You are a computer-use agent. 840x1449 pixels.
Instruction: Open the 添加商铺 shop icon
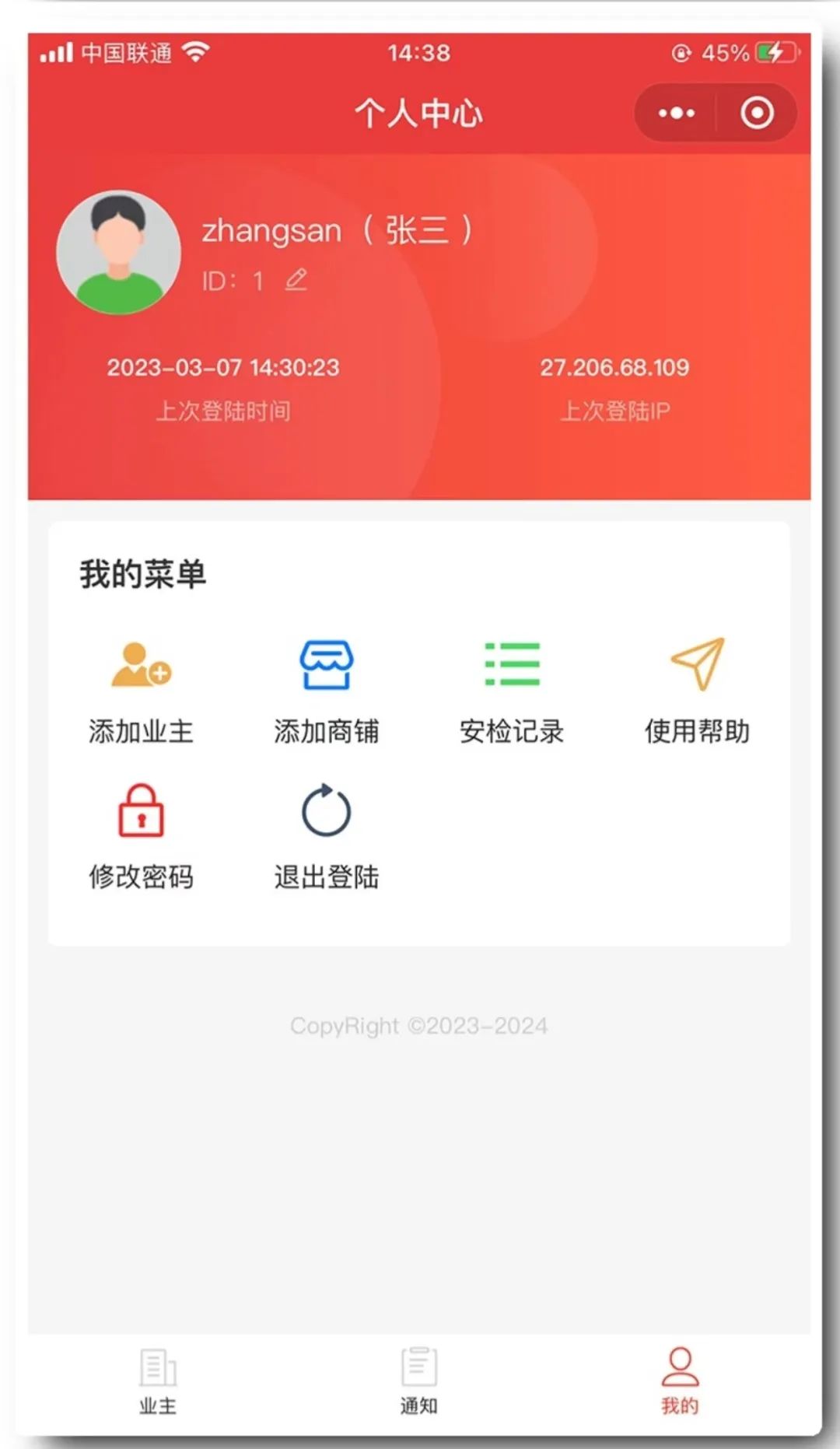pyautogui.click(x=327, y=666)
